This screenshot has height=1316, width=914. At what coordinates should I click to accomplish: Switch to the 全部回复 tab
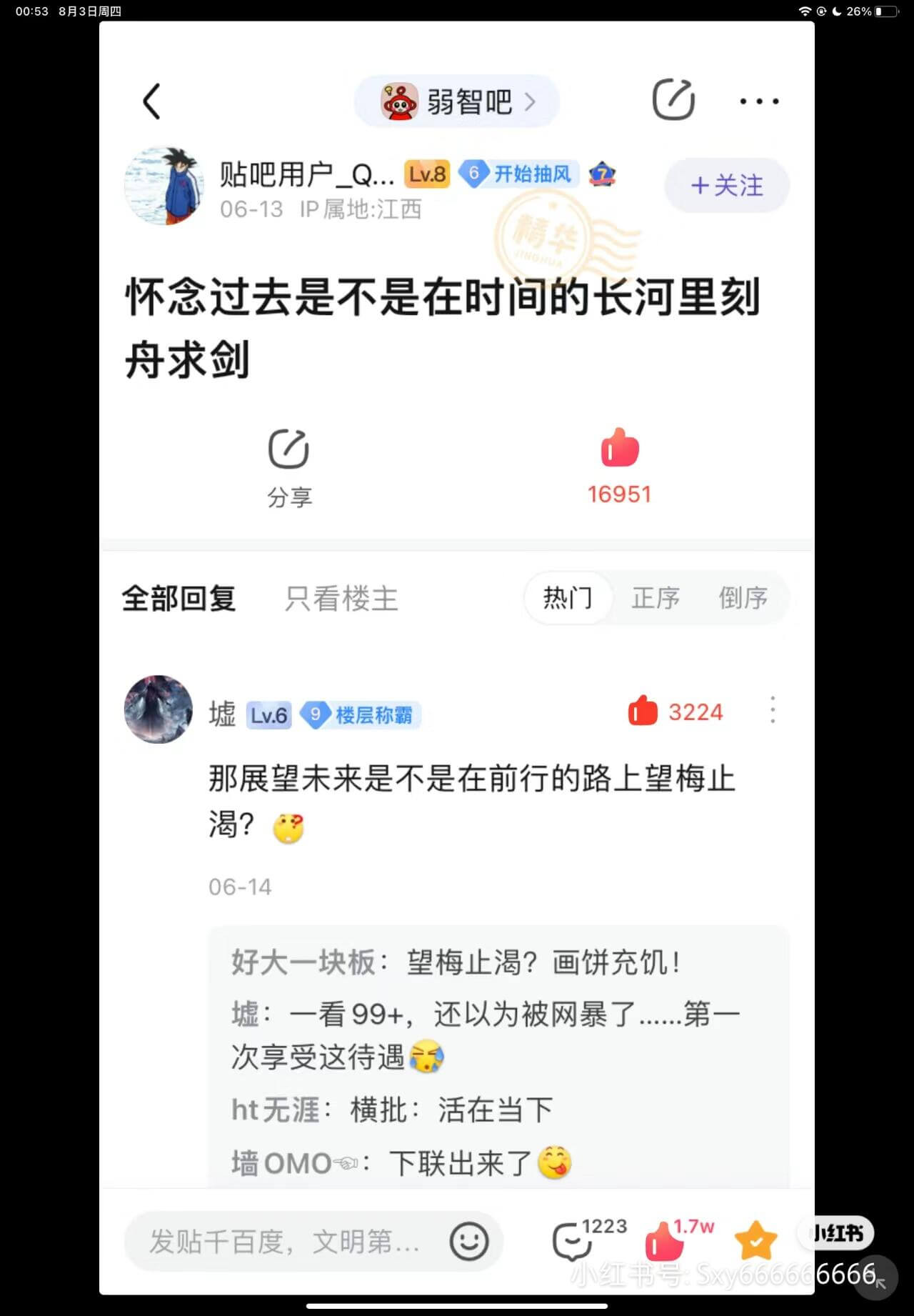pyautogui.click(x=180, y=599)
